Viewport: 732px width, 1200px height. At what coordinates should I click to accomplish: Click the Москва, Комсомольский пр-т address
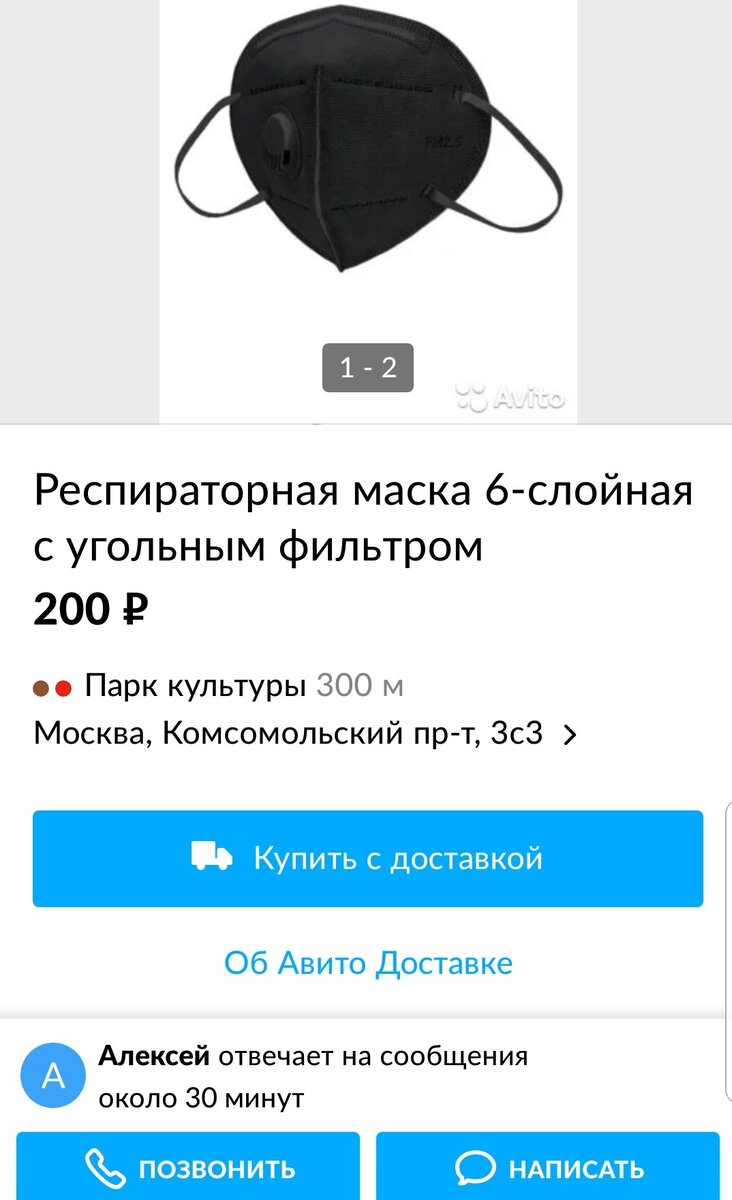click(288, 733)
